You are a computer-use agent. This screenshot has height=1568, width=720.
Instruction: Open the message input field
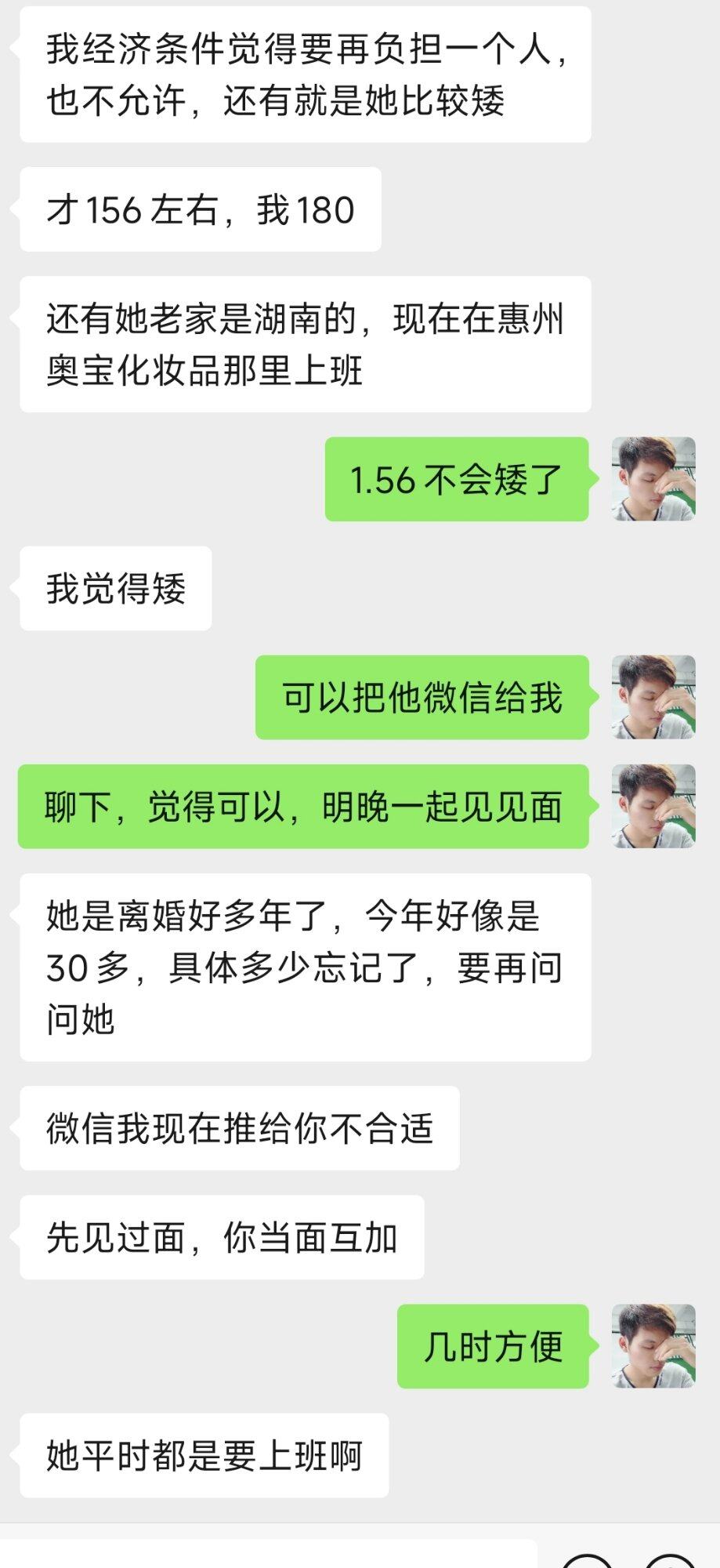[x=266, y=1554]
